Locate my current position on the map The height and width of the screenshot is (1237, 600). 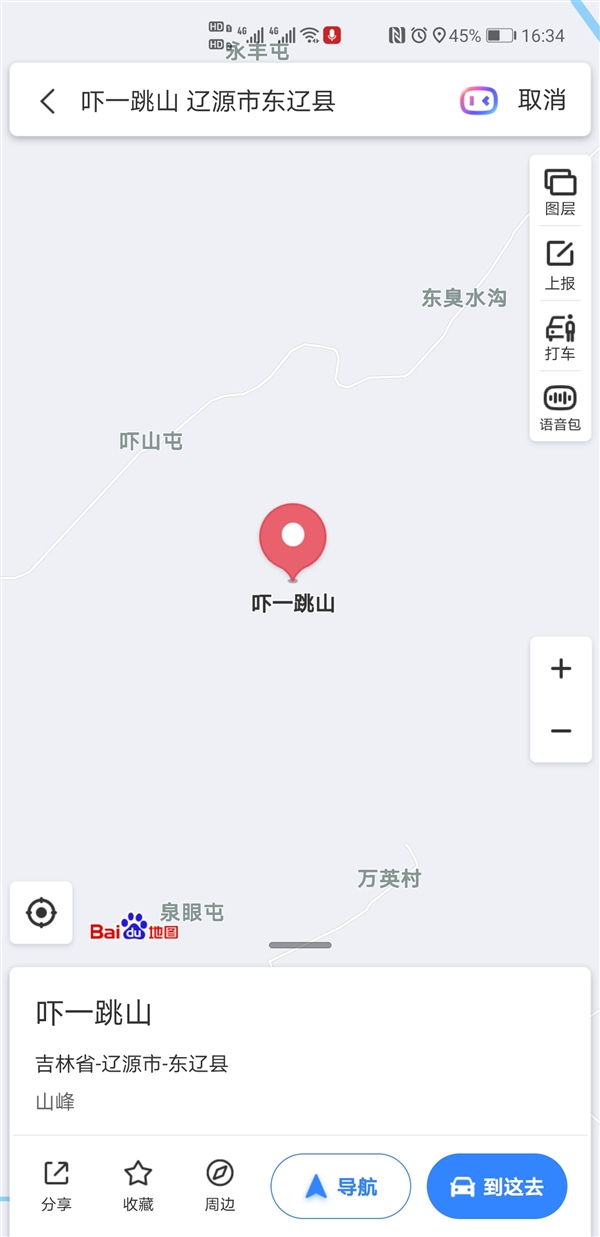pos(41,912)
